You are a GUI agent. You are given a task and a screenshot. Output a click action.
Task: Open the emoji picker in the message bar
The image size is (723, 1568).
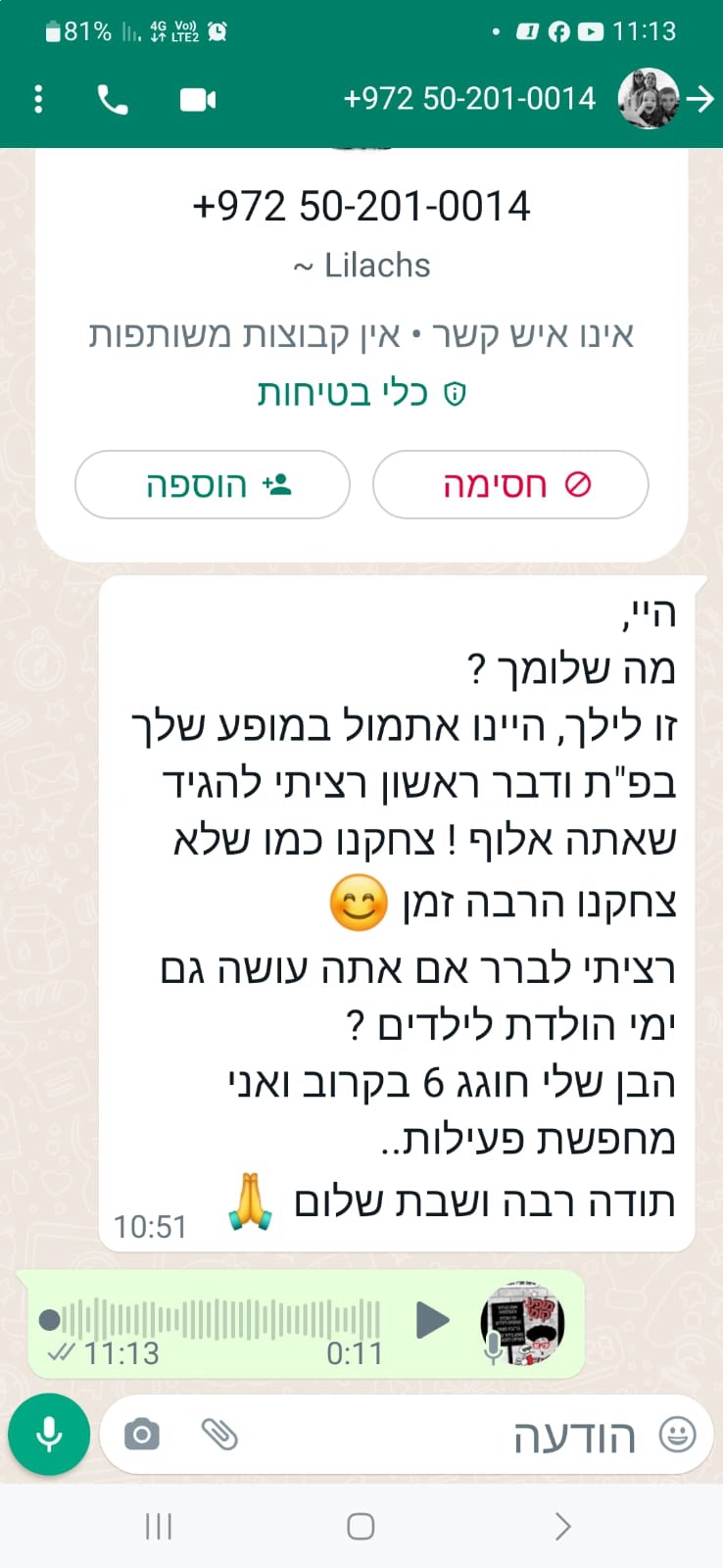675,1434
